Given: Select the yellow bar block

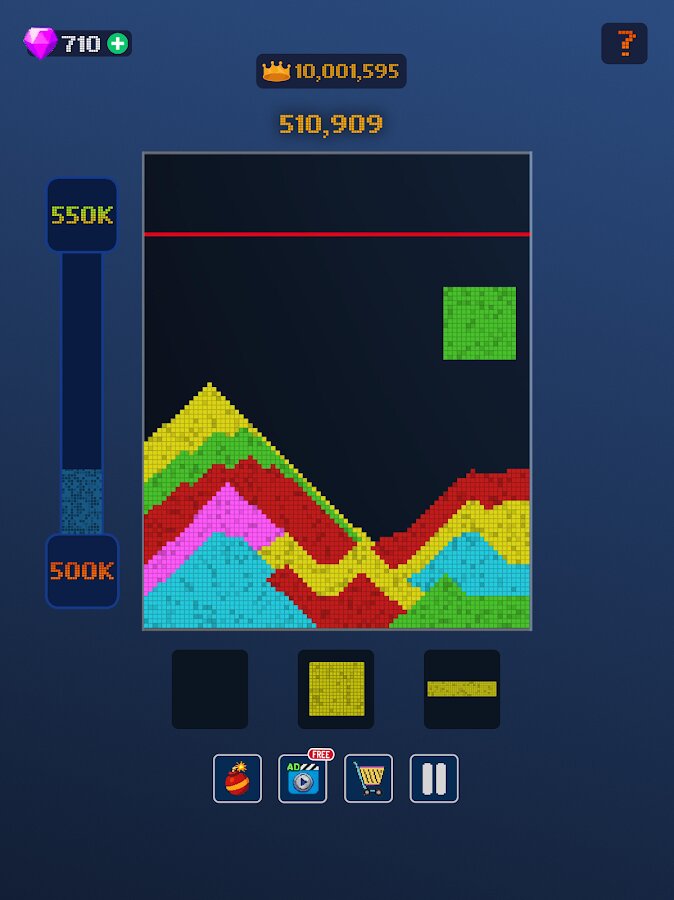Looking at the screenshot, I should [462, 689].
